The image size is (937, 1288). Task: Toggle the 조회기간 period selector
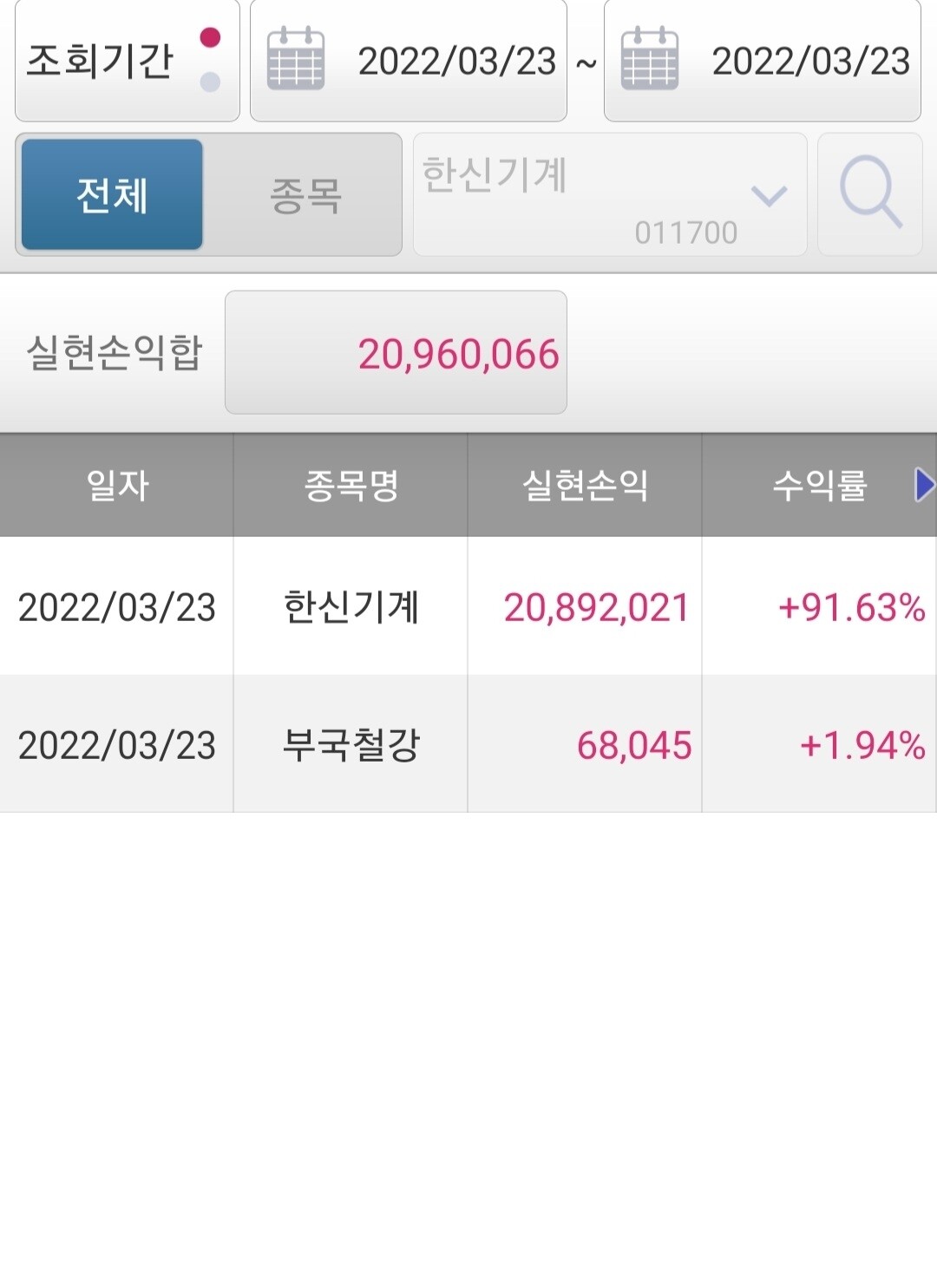coord(127,61)
